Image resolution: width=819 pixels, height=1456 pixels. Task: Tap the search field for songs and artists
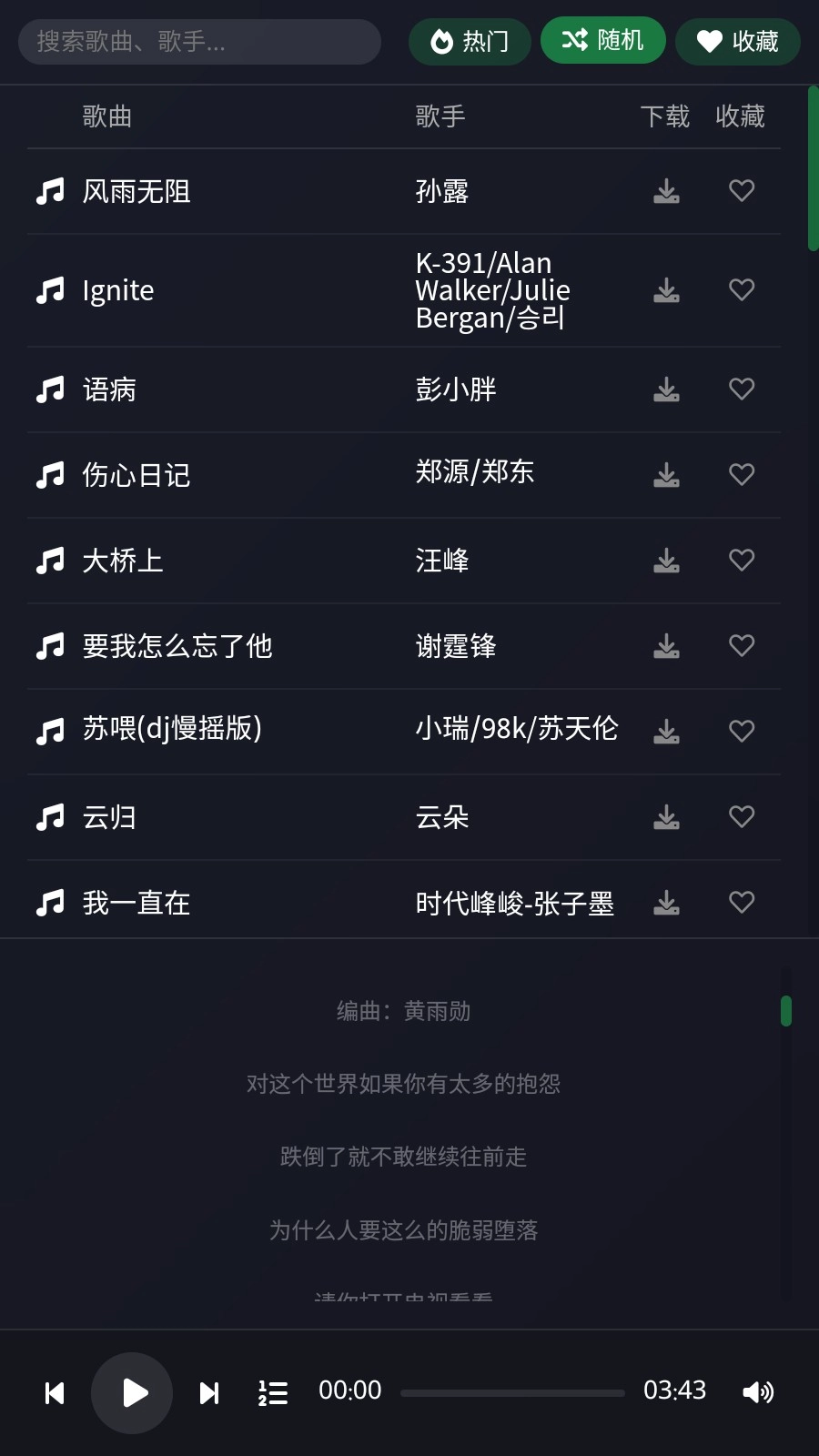tap(199, 42)
